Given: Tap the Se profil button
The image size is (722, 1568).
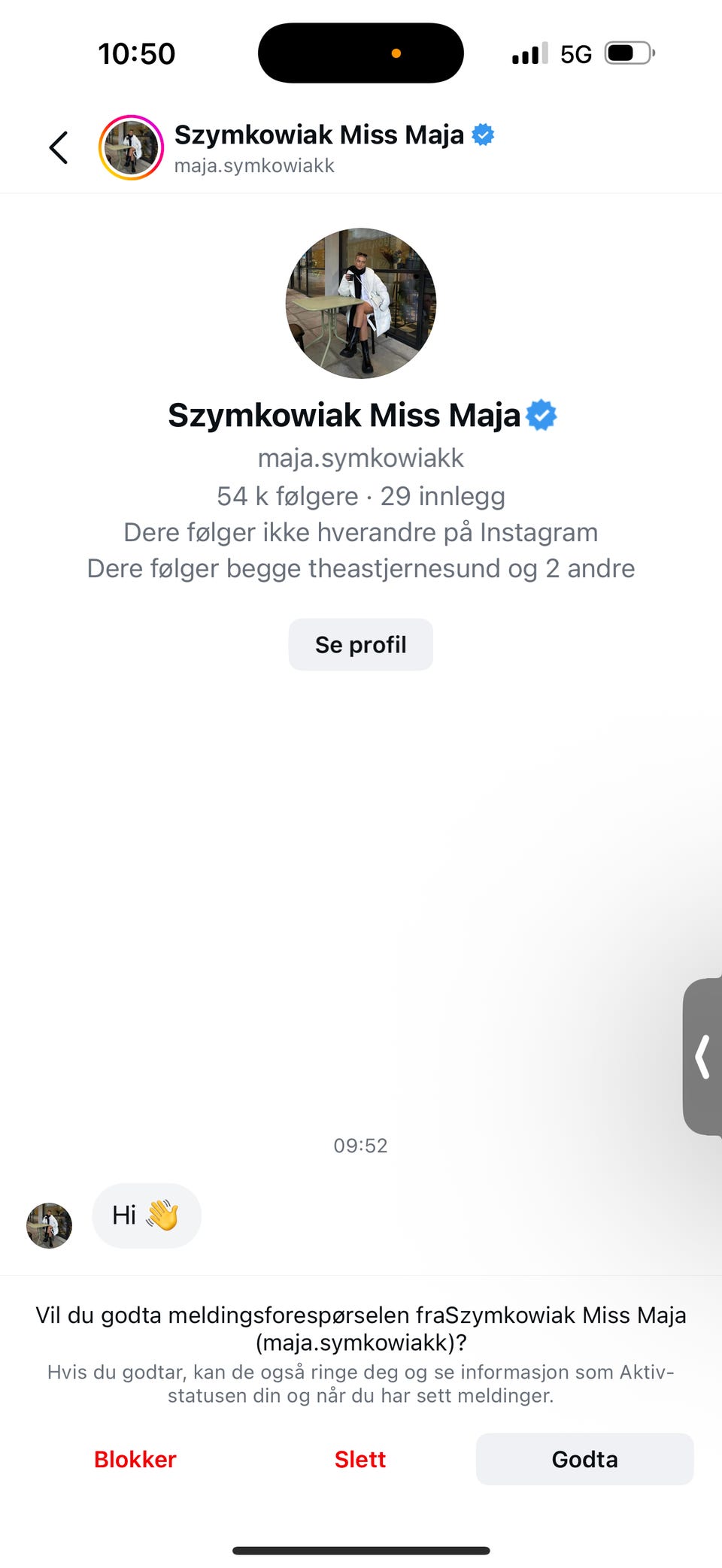Looking at the screenshot, I should (x=361, y=645).
